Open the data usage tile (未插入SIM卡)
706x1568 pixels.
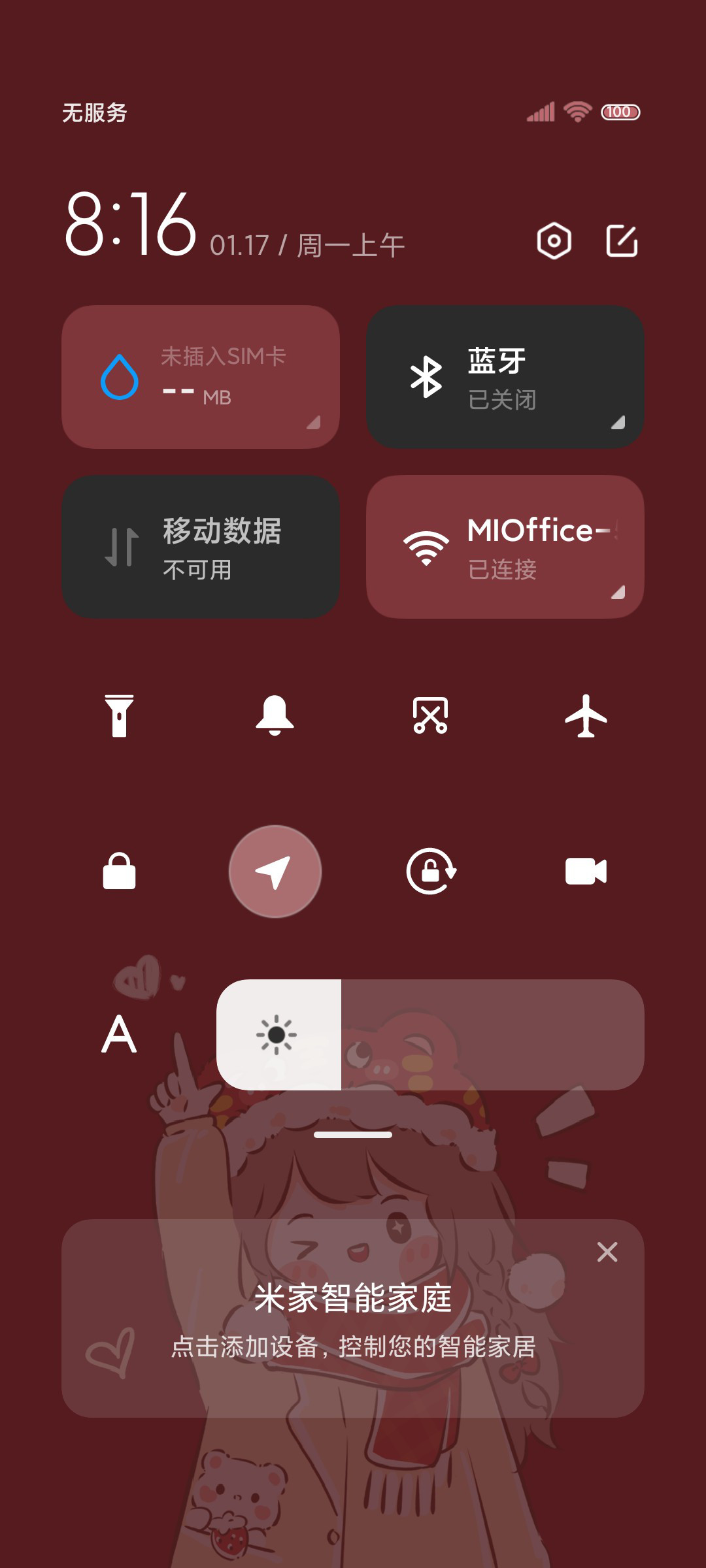click(201, 377)
